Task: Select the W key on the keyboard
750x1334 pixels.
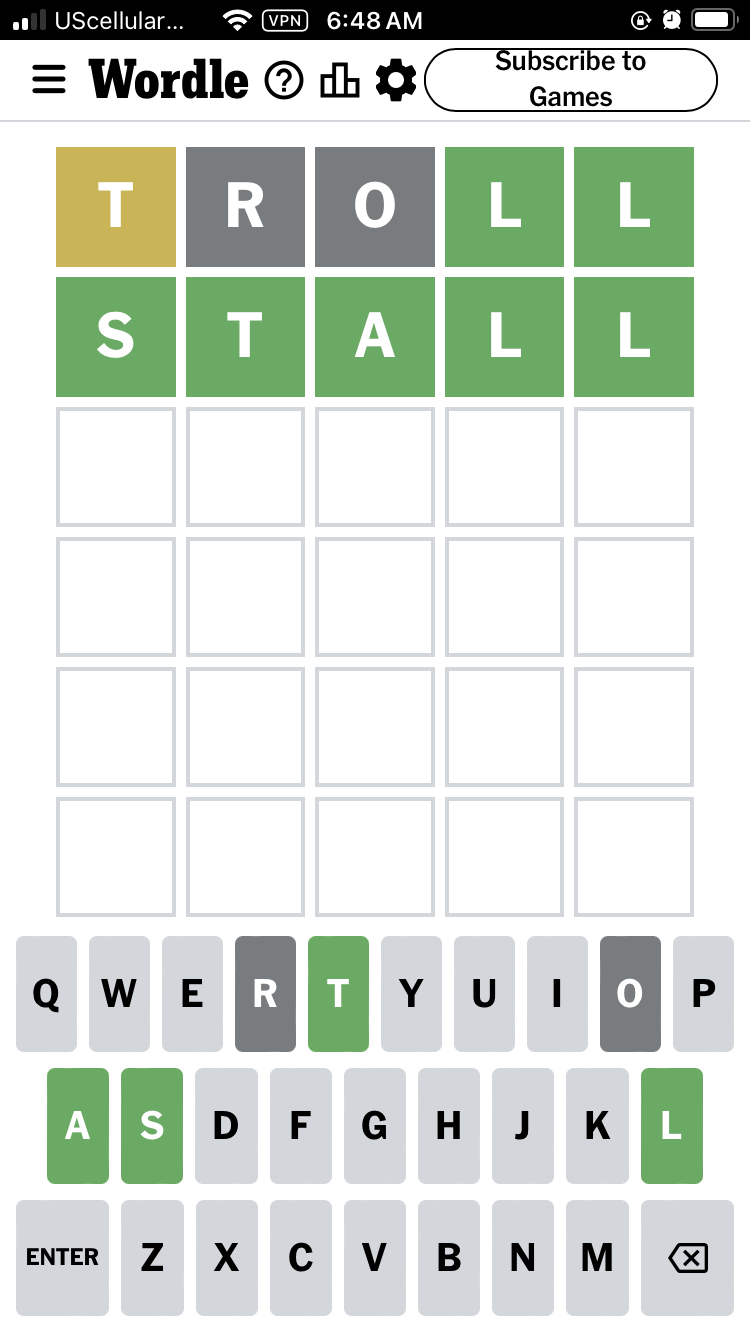Action: pyautogui.click(x=119, y=994)
